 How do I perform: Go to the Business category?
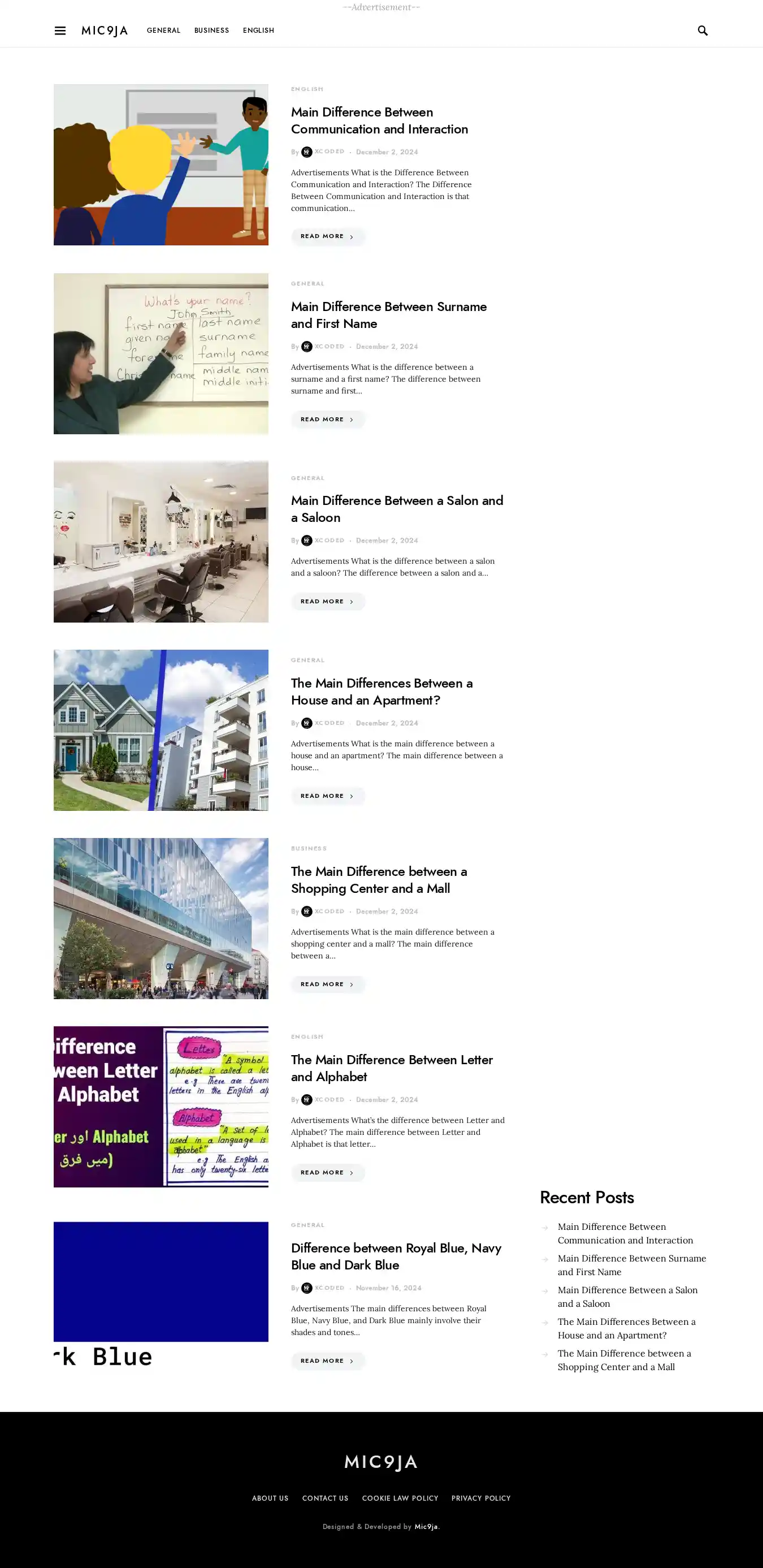(211, 31)
